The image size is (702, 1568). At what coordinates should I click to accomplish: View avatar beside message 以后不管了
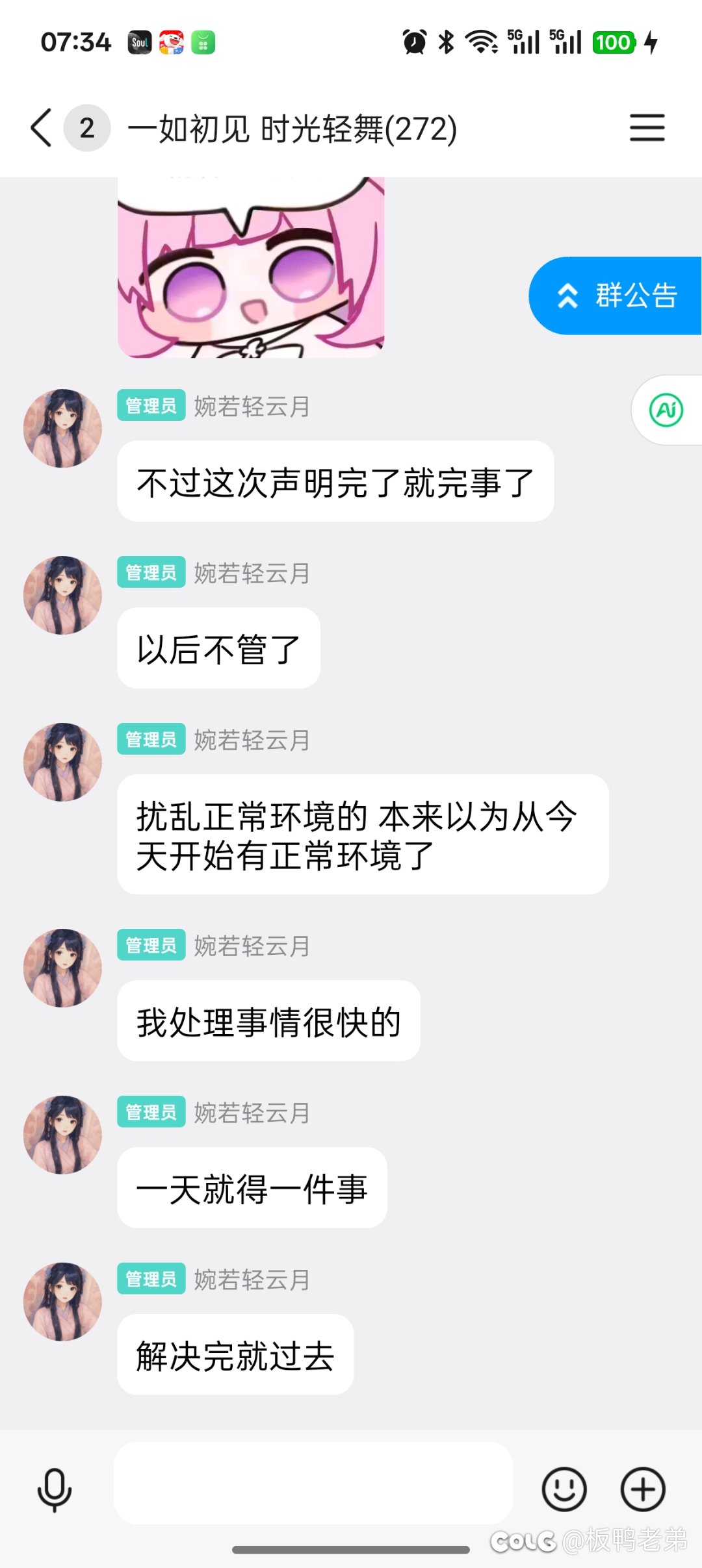pos(62,595)
